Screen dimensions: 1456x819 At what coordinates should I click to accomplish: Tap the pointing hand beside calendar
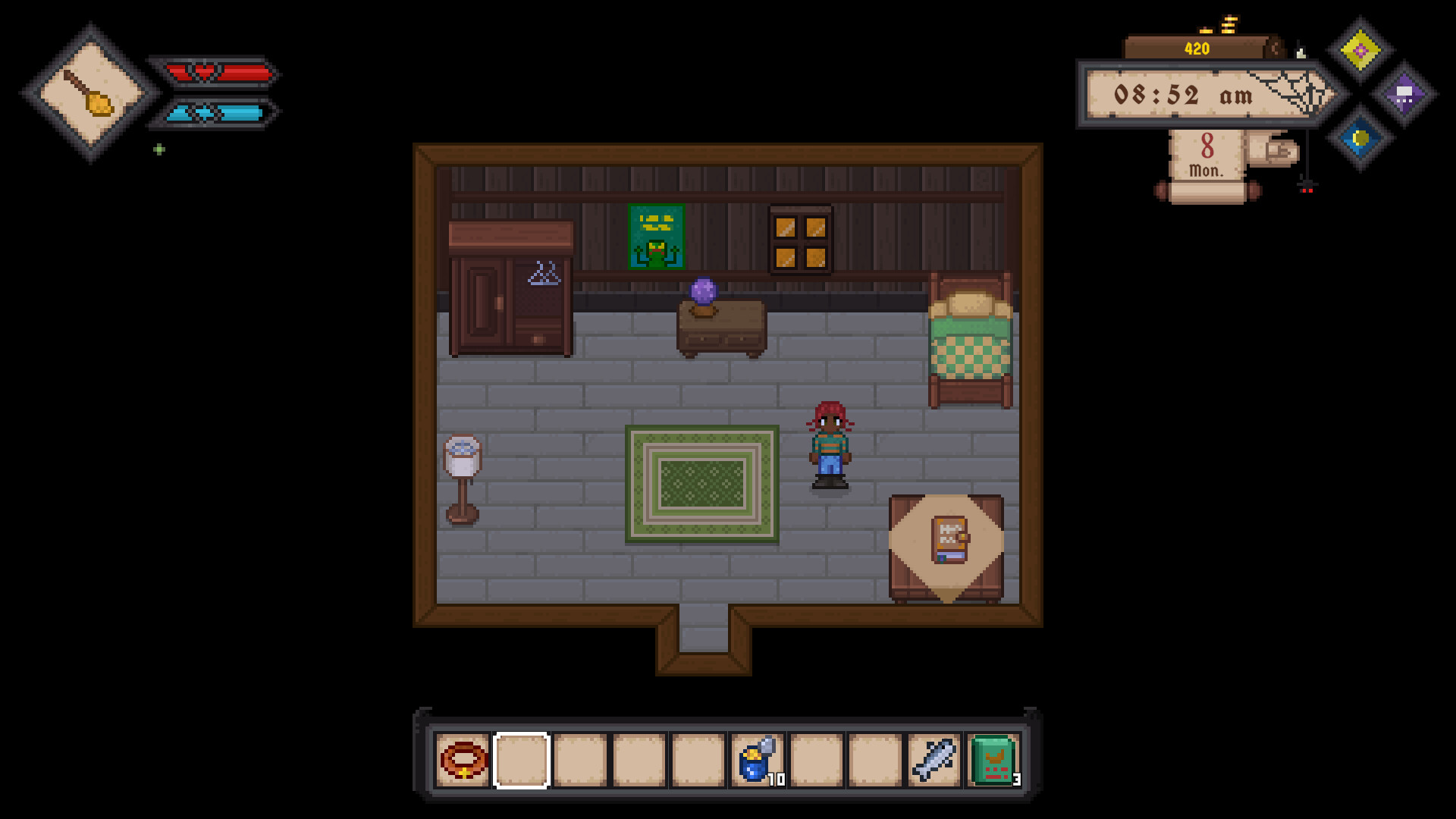1273,151
